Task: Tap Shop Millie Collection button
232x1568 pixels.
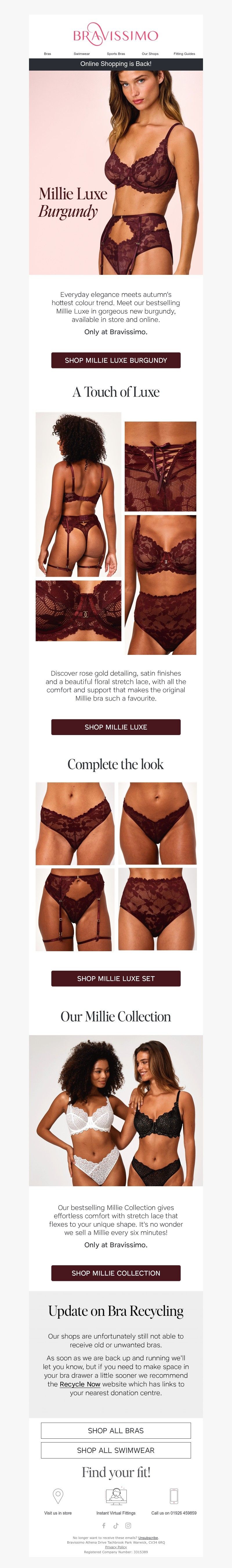Action: 116,1273
